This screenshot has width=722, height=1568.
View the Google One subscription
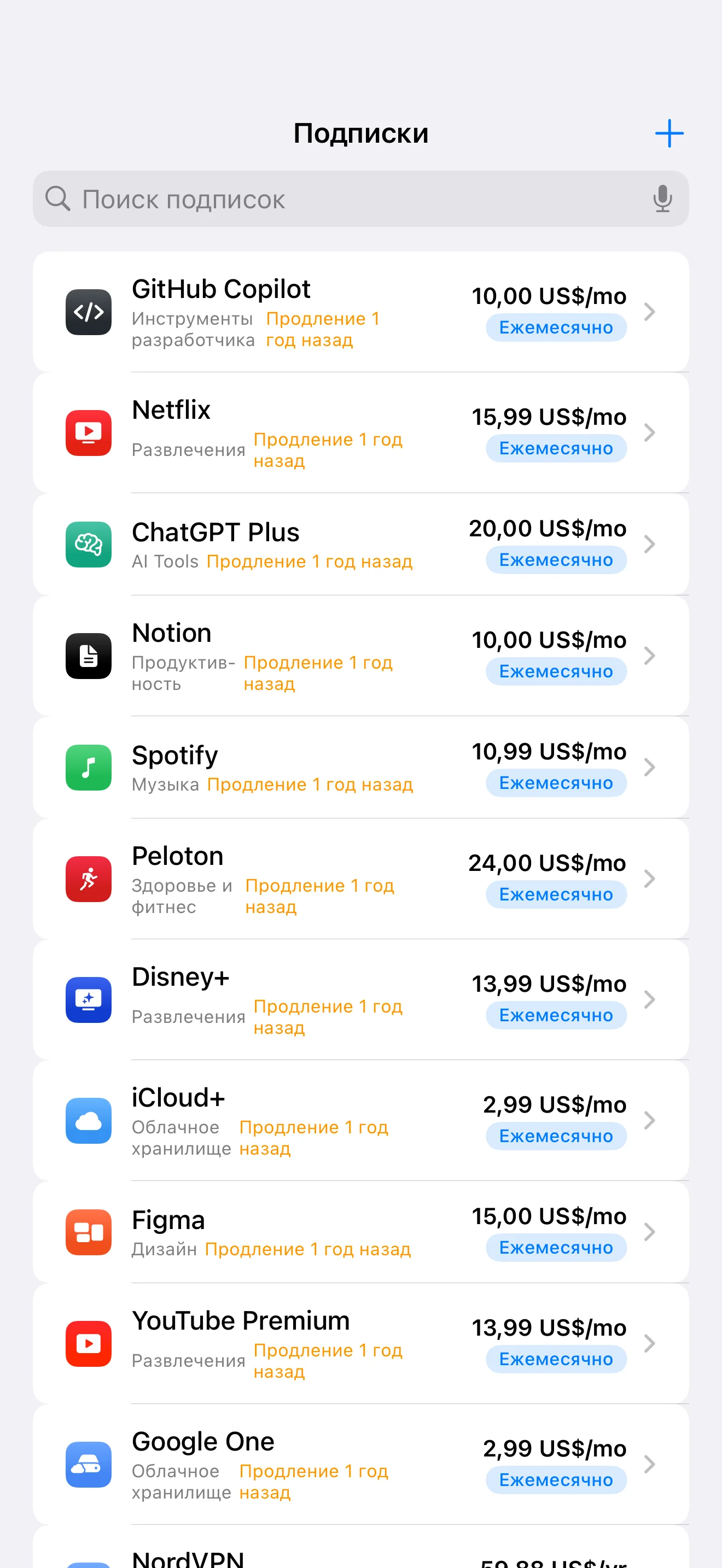tap(360, 1464)
